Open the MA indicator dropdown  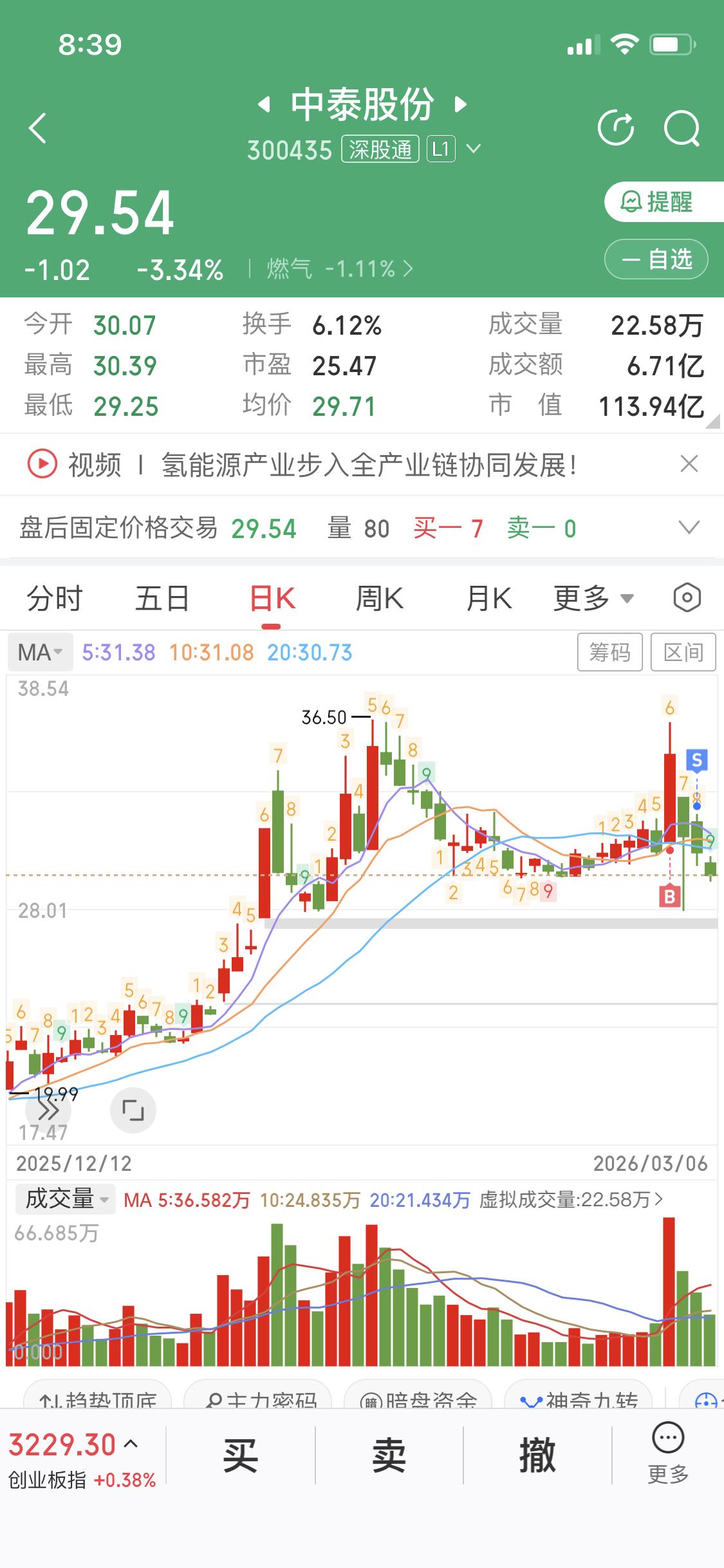pos(40,652)
